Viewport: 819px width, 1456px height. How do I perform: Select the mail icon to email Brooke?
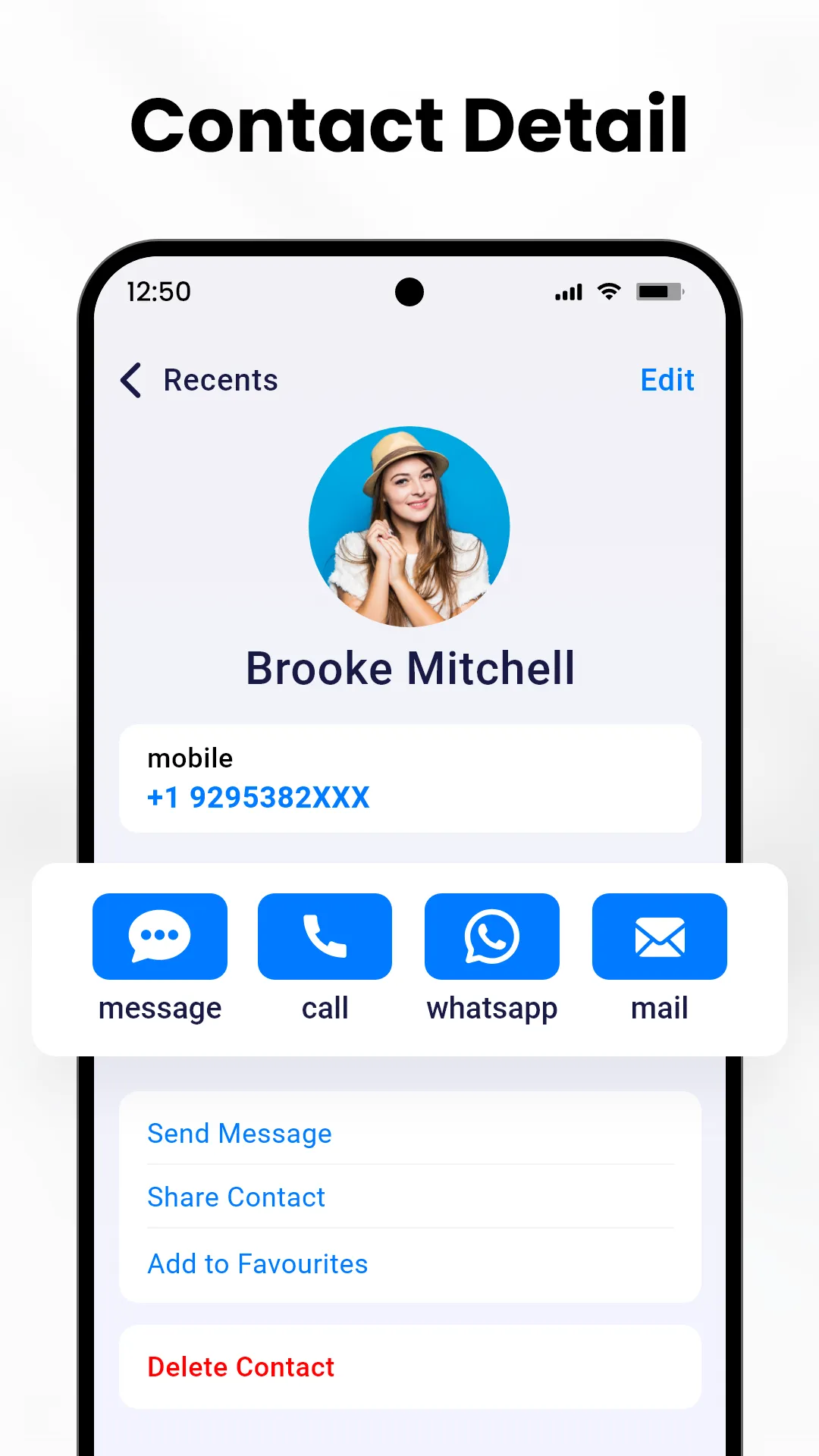coord(657,936)
